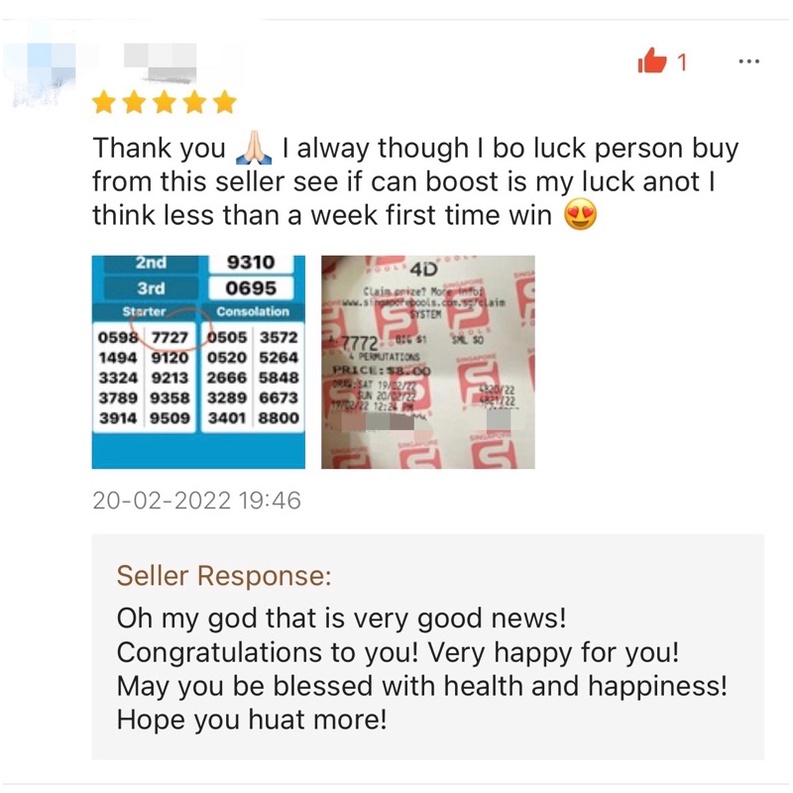Like this review with the thumbs-up
The image size is (793, 793).
click(651, 63)
